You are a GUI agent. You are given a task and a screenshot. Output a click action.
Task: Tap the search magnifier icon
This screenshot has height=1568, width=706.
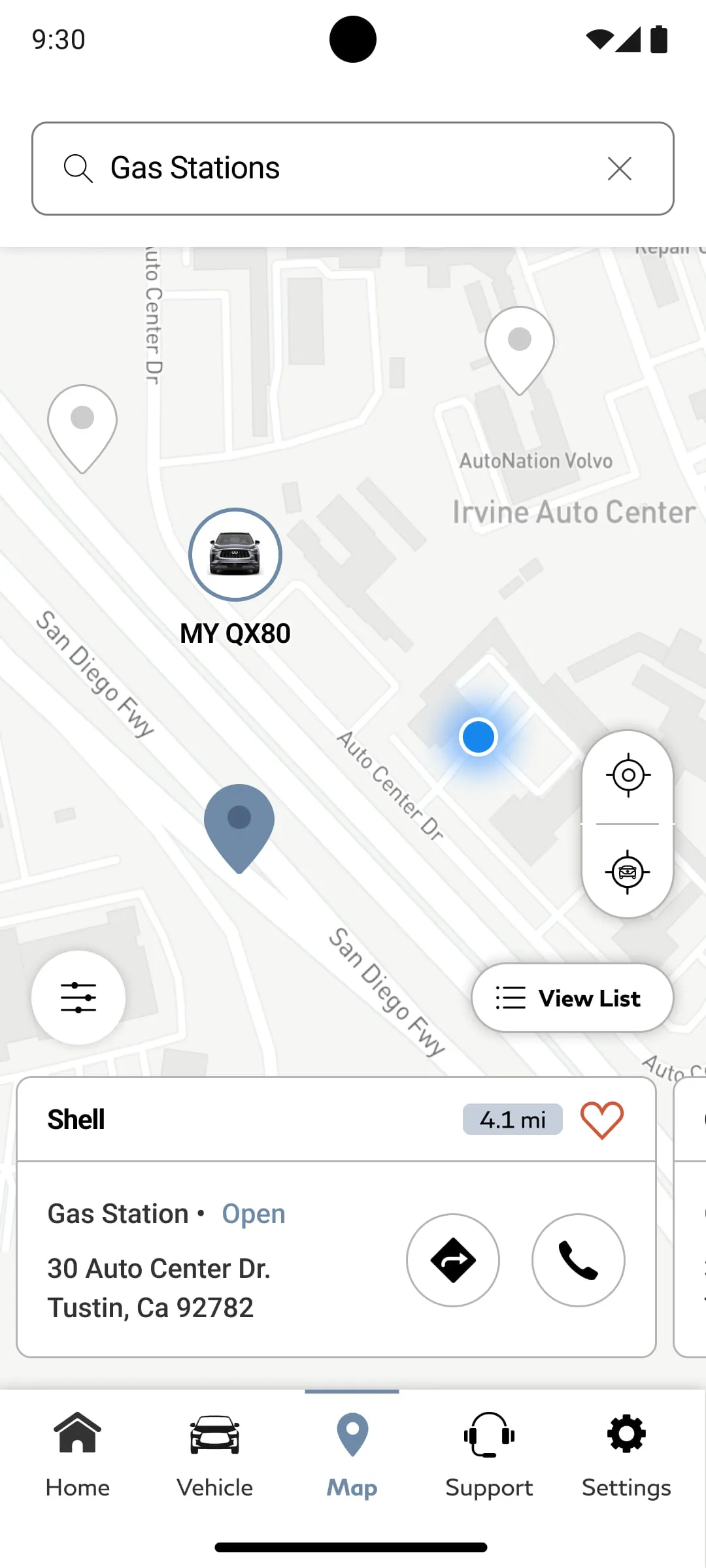[78, 168]
